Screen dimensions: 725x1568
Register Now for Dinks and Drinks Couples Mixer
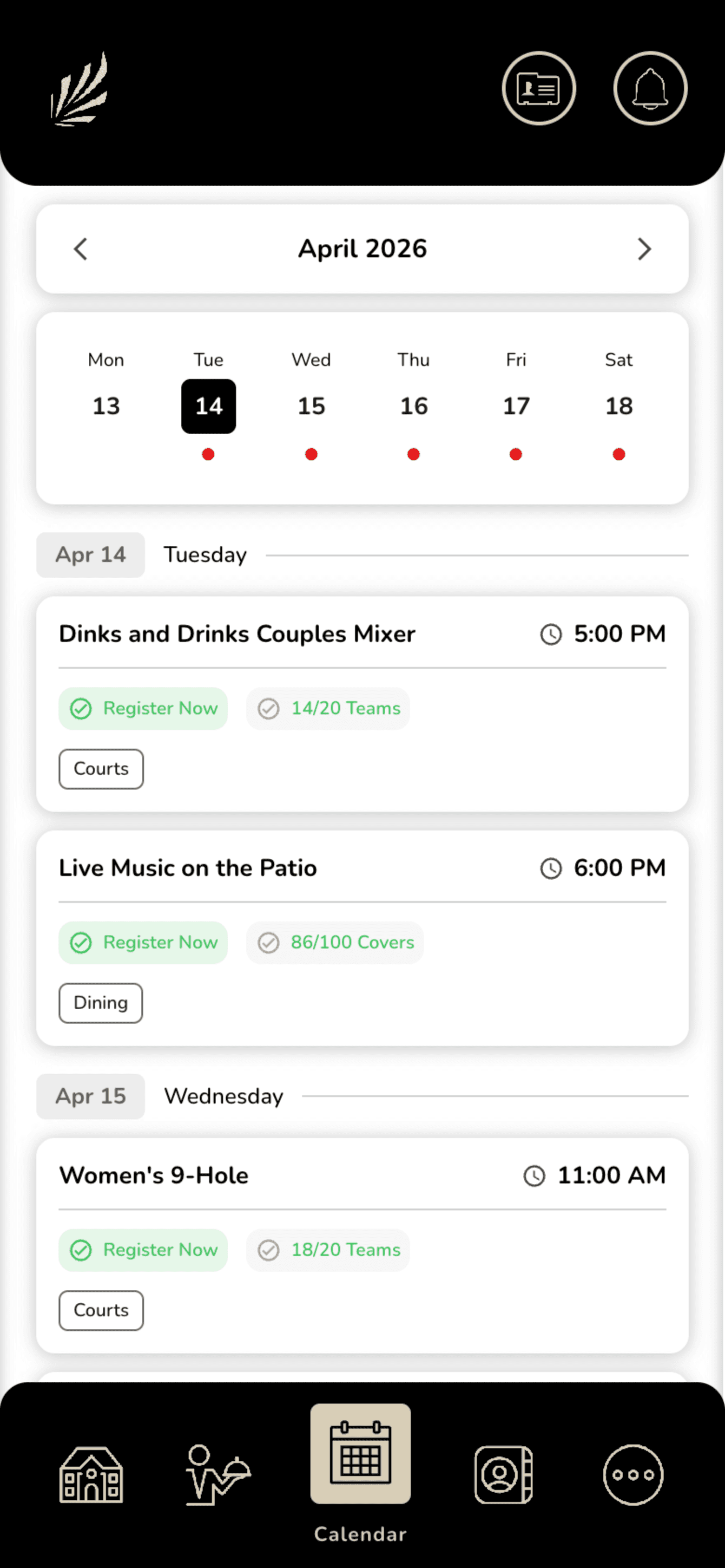(x=143, y=708)
